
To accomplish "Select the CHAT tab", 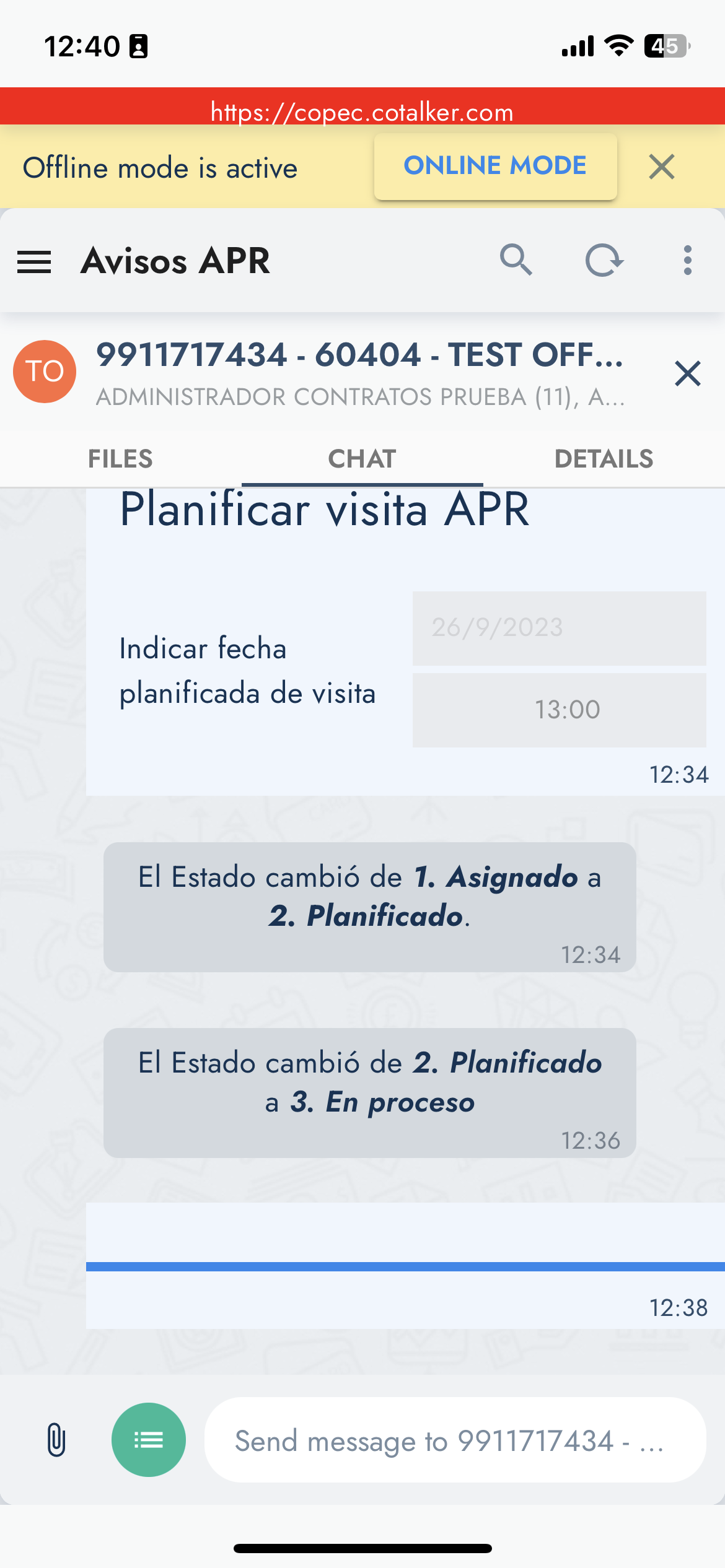I will pos(362,458).
